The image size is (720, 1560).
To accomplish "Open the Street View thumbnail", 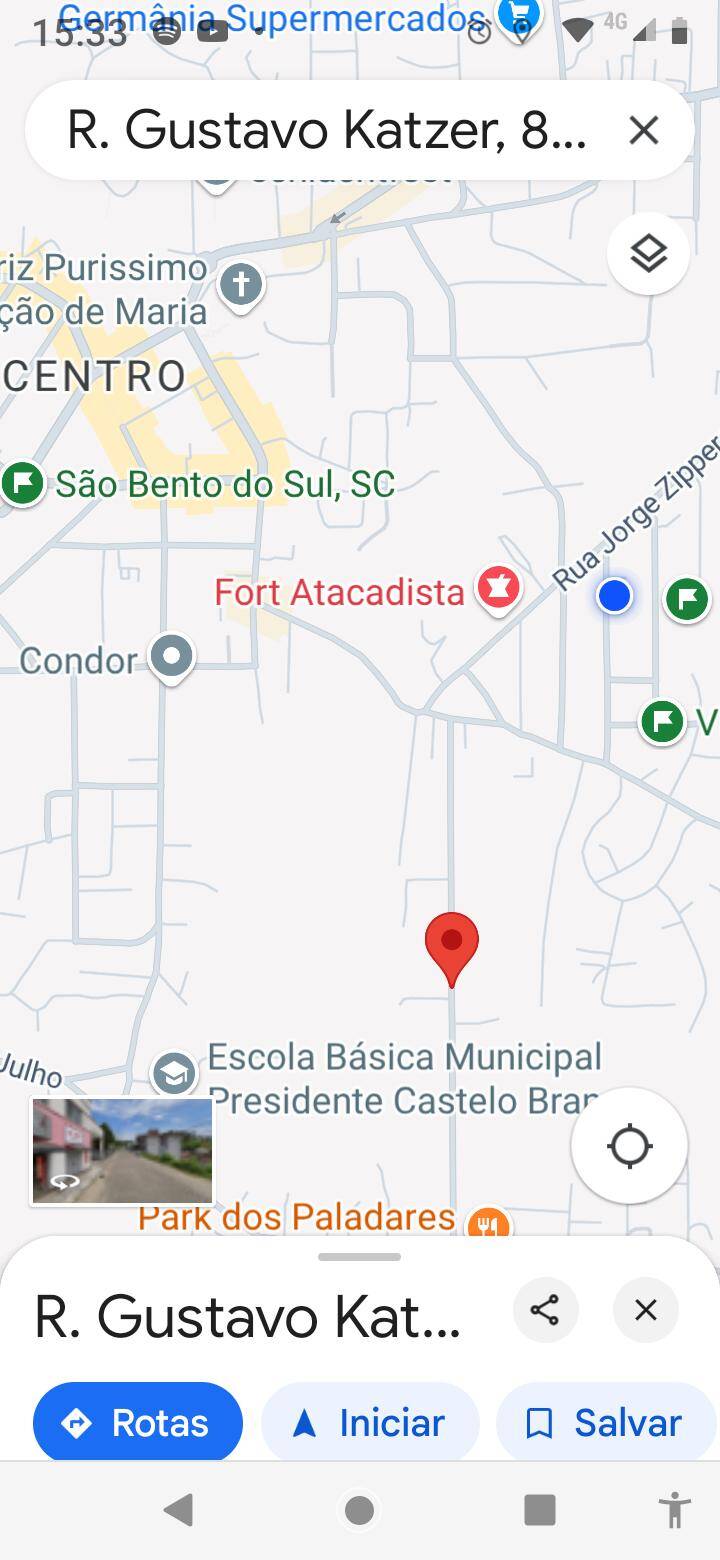I will pyautogui.click(x=122, y=1150).
